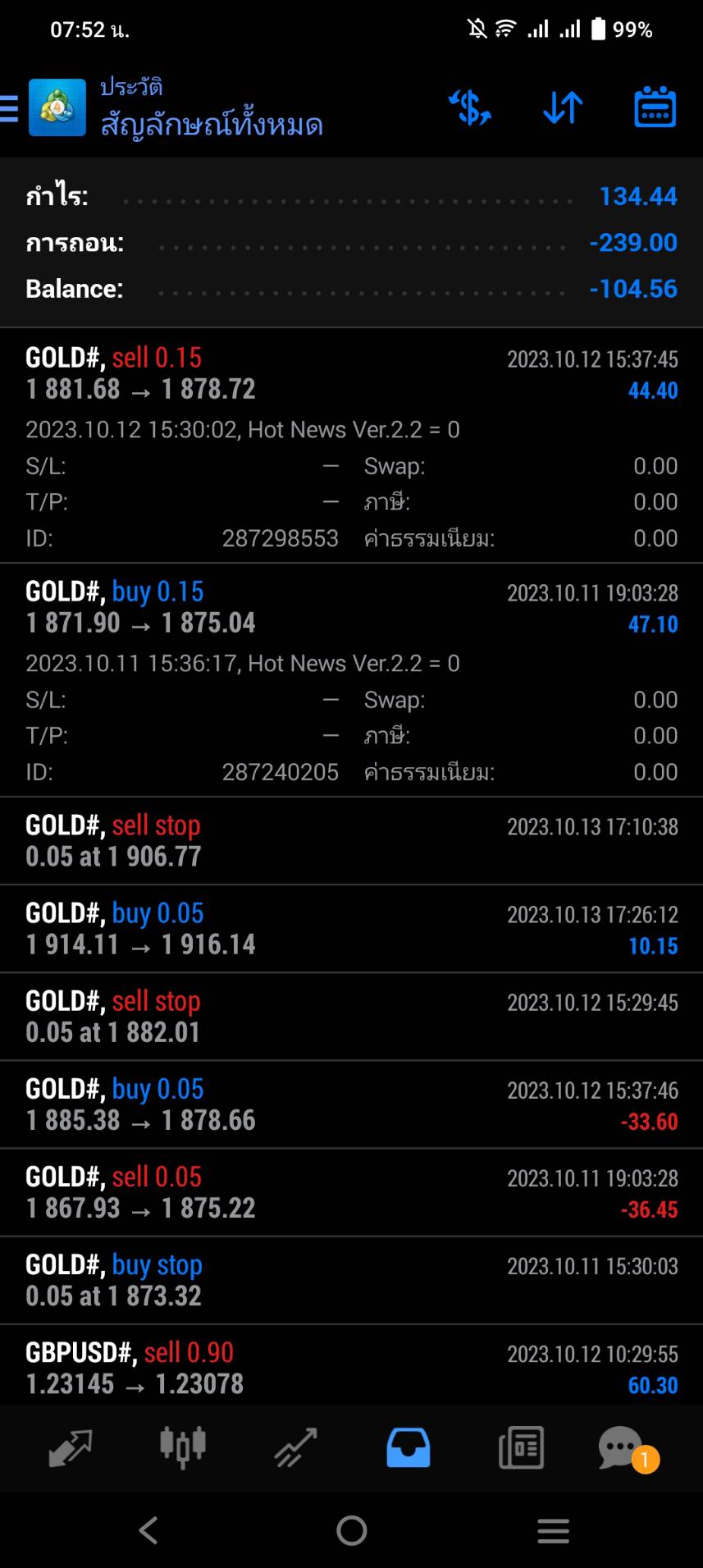Expand the GOLD# buy stop at 1 873.32
The width and height of the screenshot is (703, 1568).
[351, 1280]
